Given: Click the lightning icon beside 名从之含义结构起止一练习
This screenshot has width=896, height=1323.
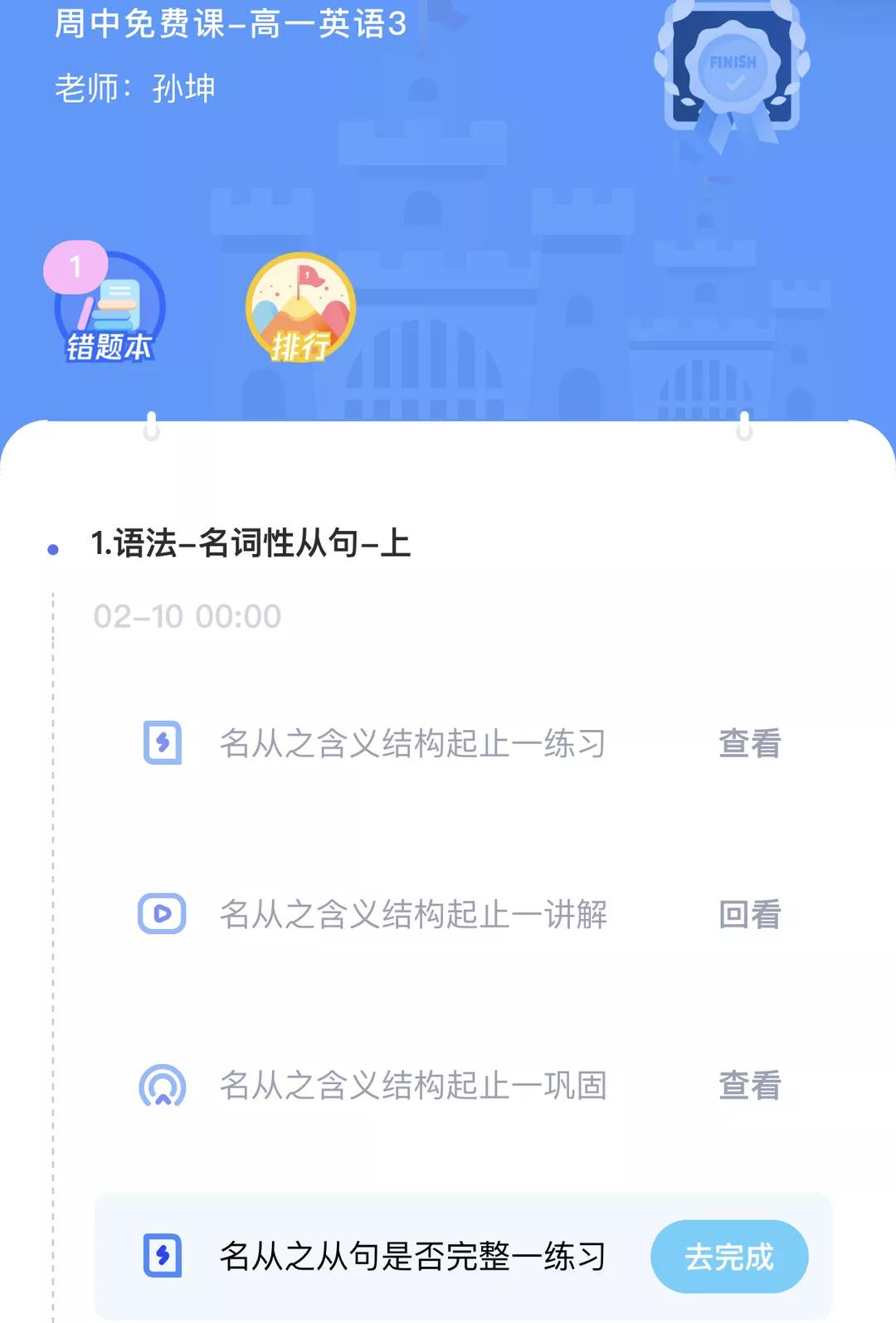Looking at the screenshot, I should point(163,744).
